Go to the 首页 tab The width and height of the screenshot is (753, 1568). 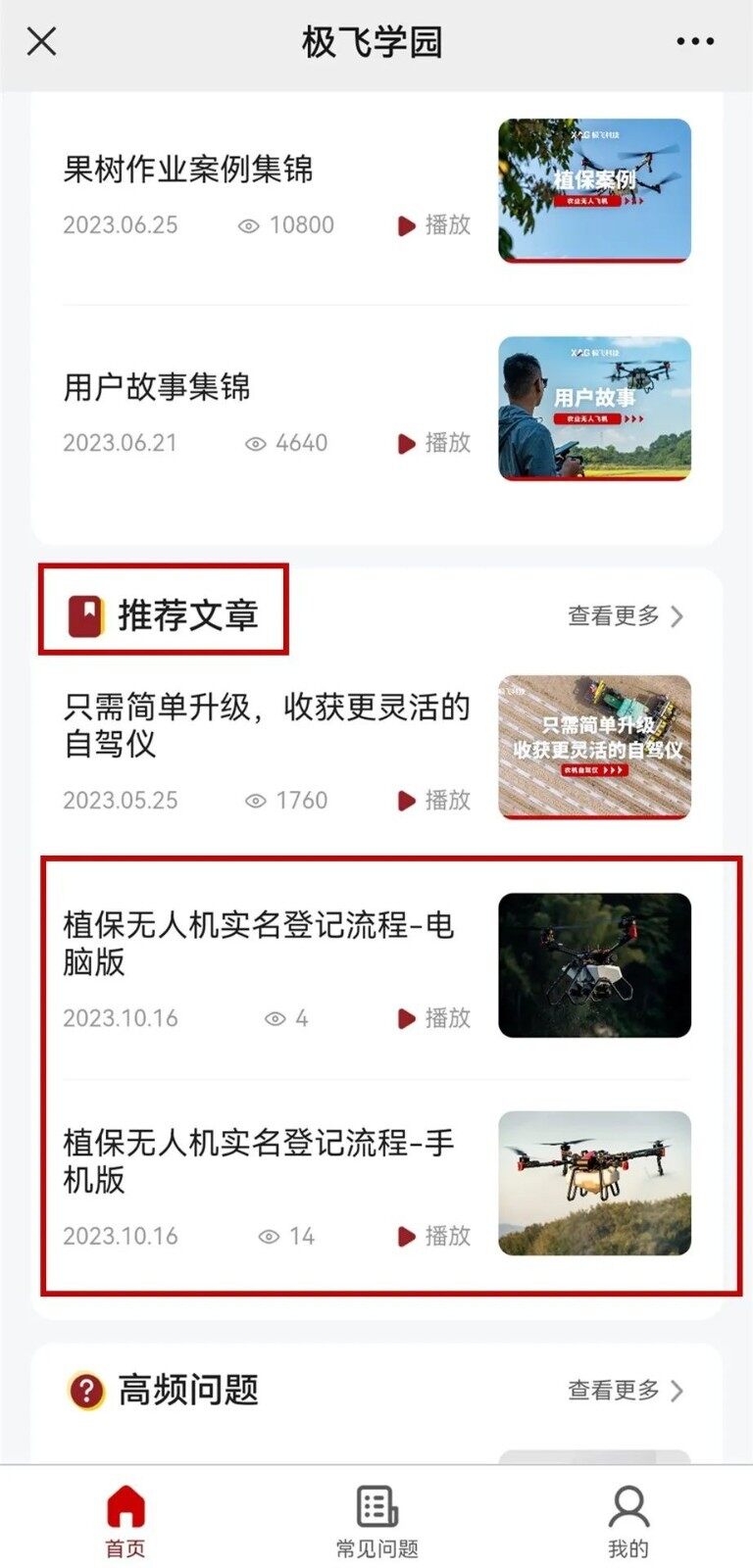tap(125, 1520)
